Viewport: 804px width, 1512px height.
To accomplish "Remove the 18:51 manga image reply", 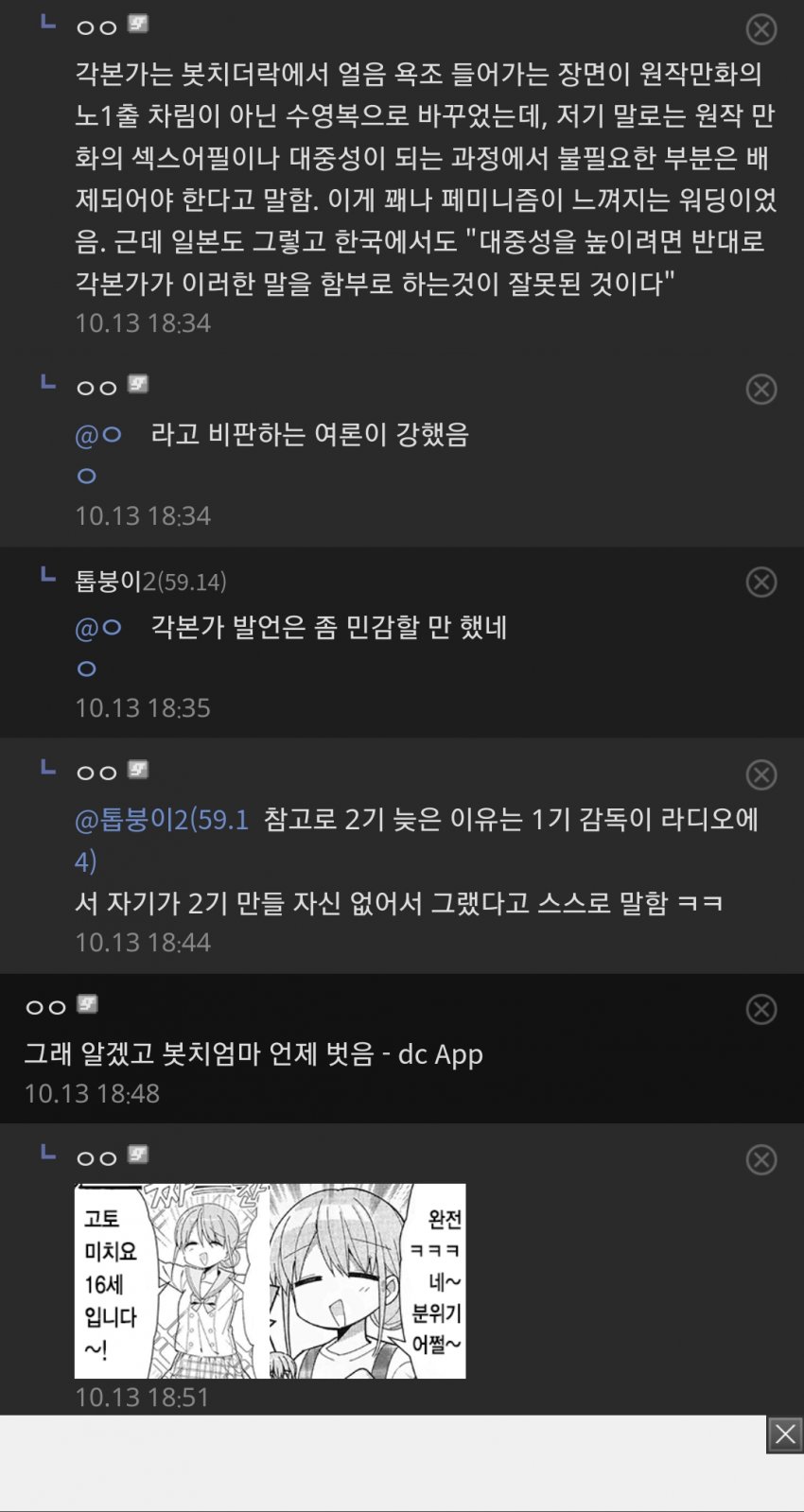I will [761, 1159].
